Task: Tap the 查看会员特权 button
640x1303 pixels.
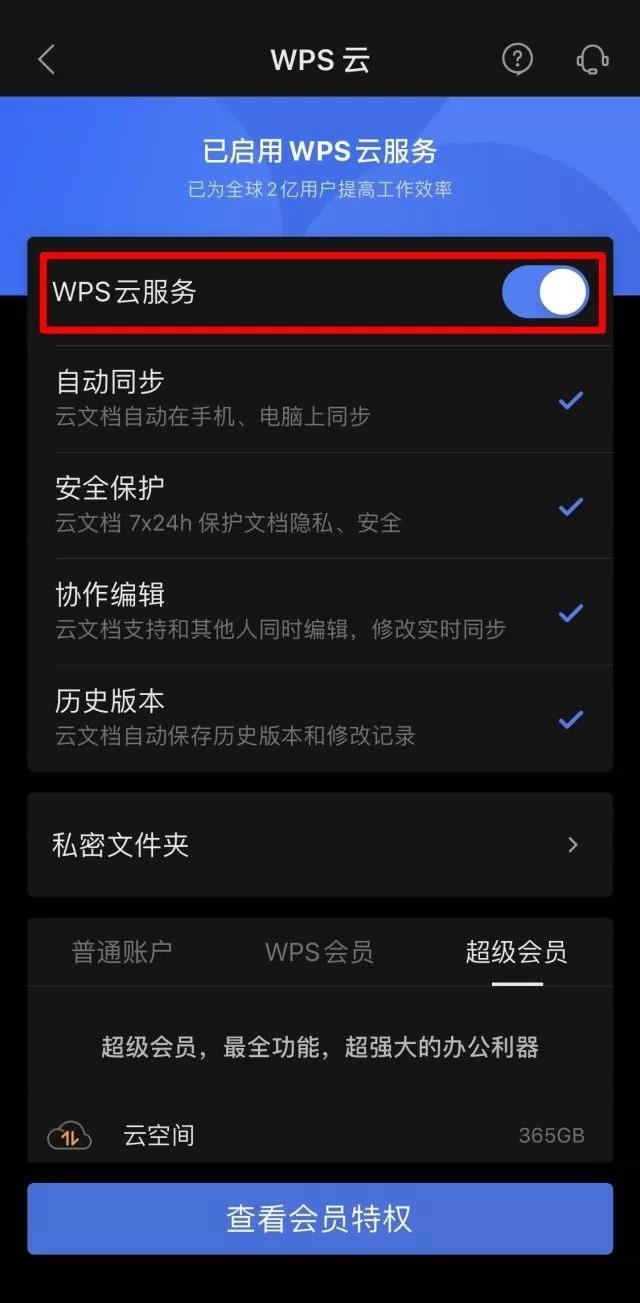Action: click(x=320, y=1219)
